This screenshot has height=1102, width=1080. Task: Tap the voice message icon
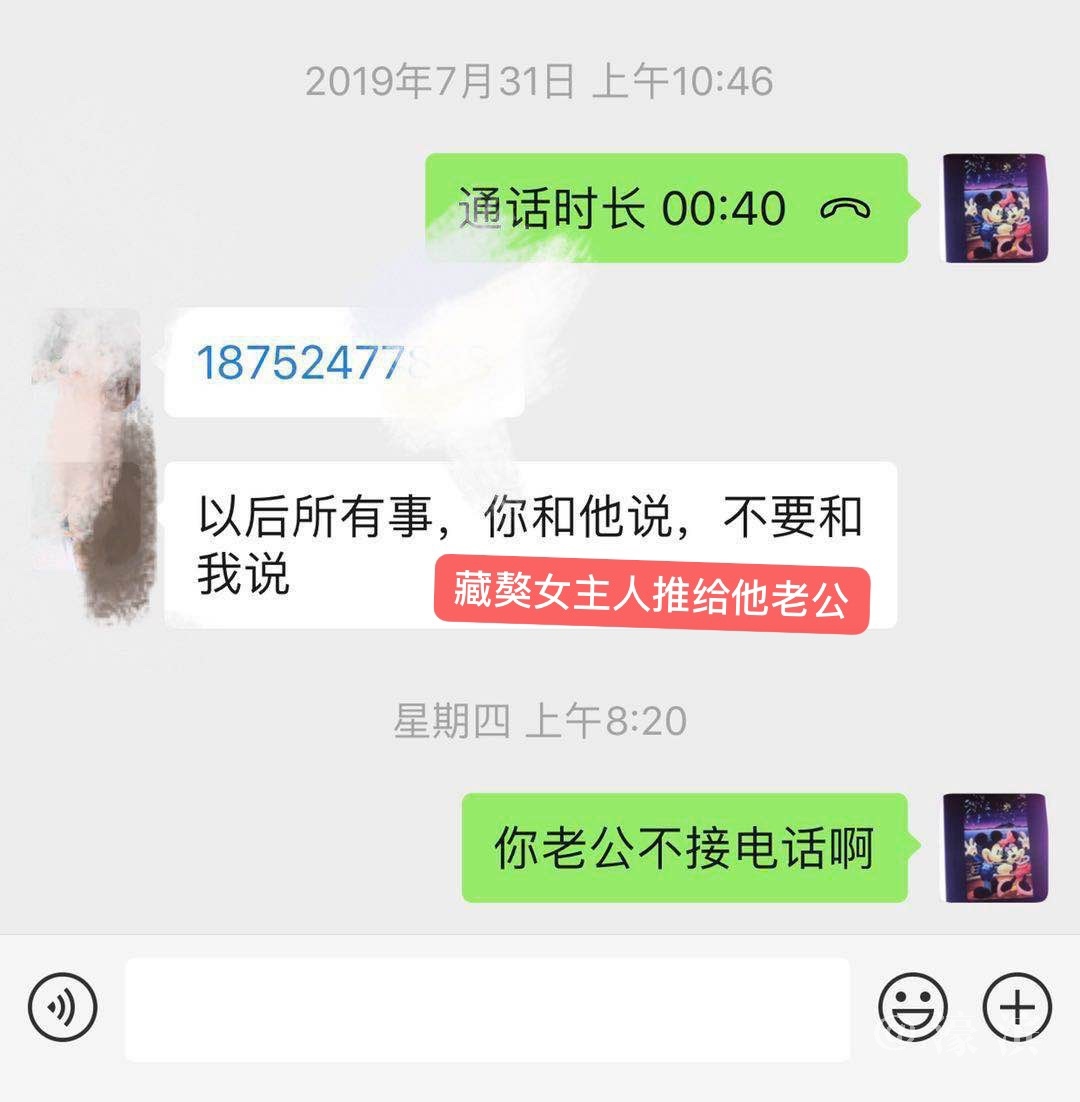tap(62, 1006)
